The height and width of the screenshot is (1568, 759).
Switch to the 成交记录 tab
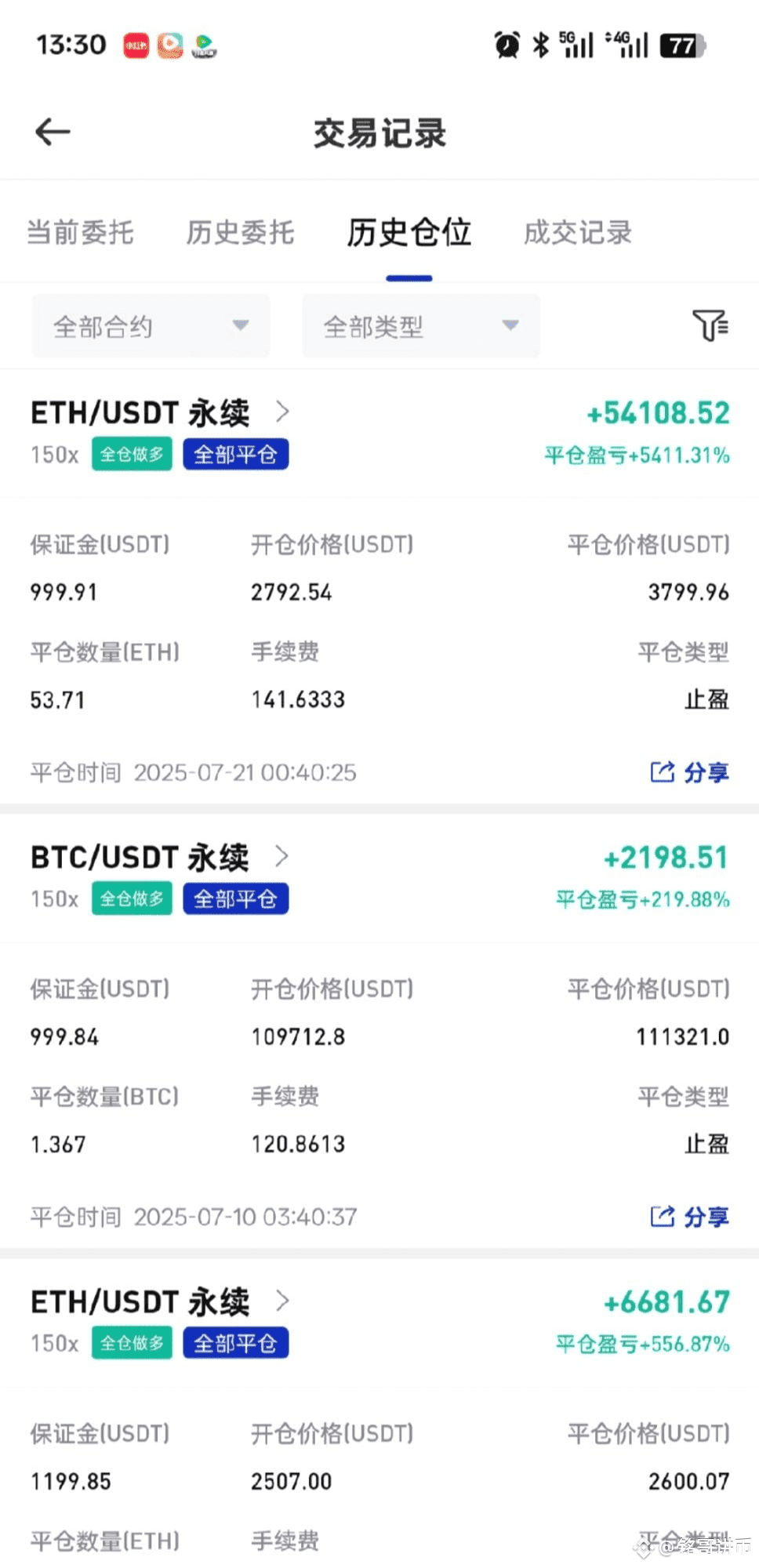tap(578, 233)
